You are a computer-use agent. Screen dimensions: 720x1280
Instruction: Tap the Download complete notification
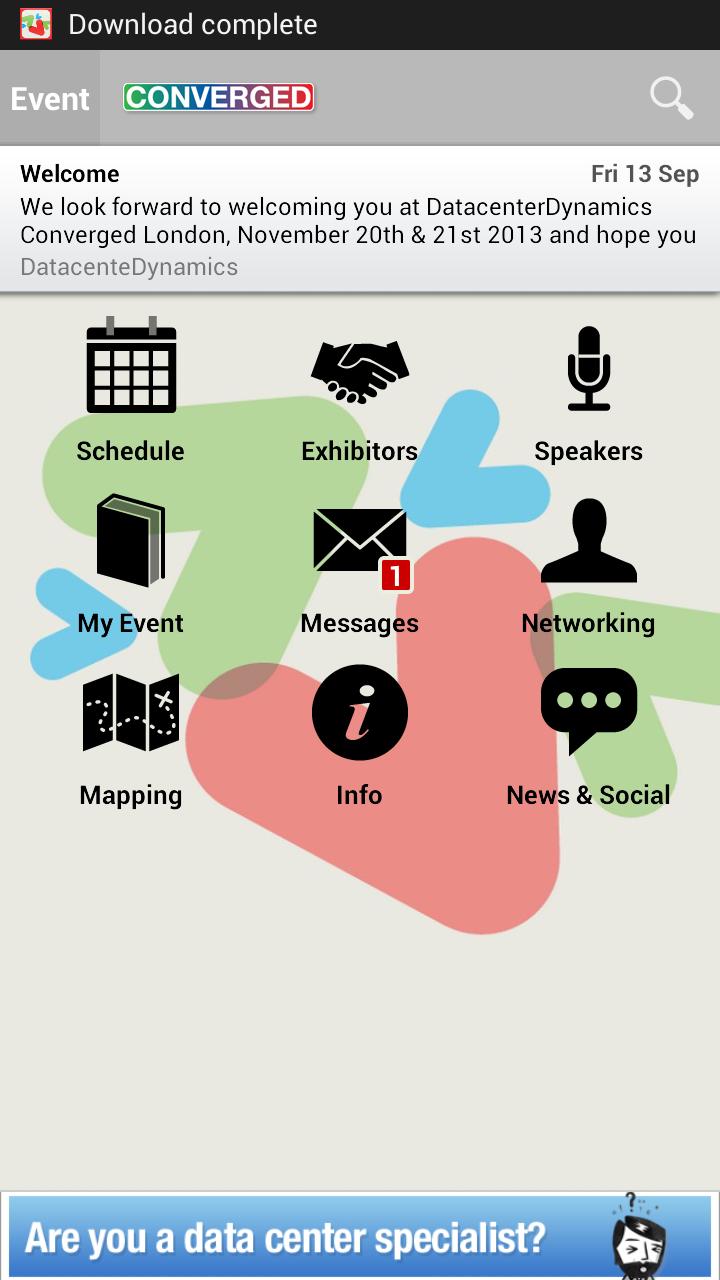(x=192, y=24)
